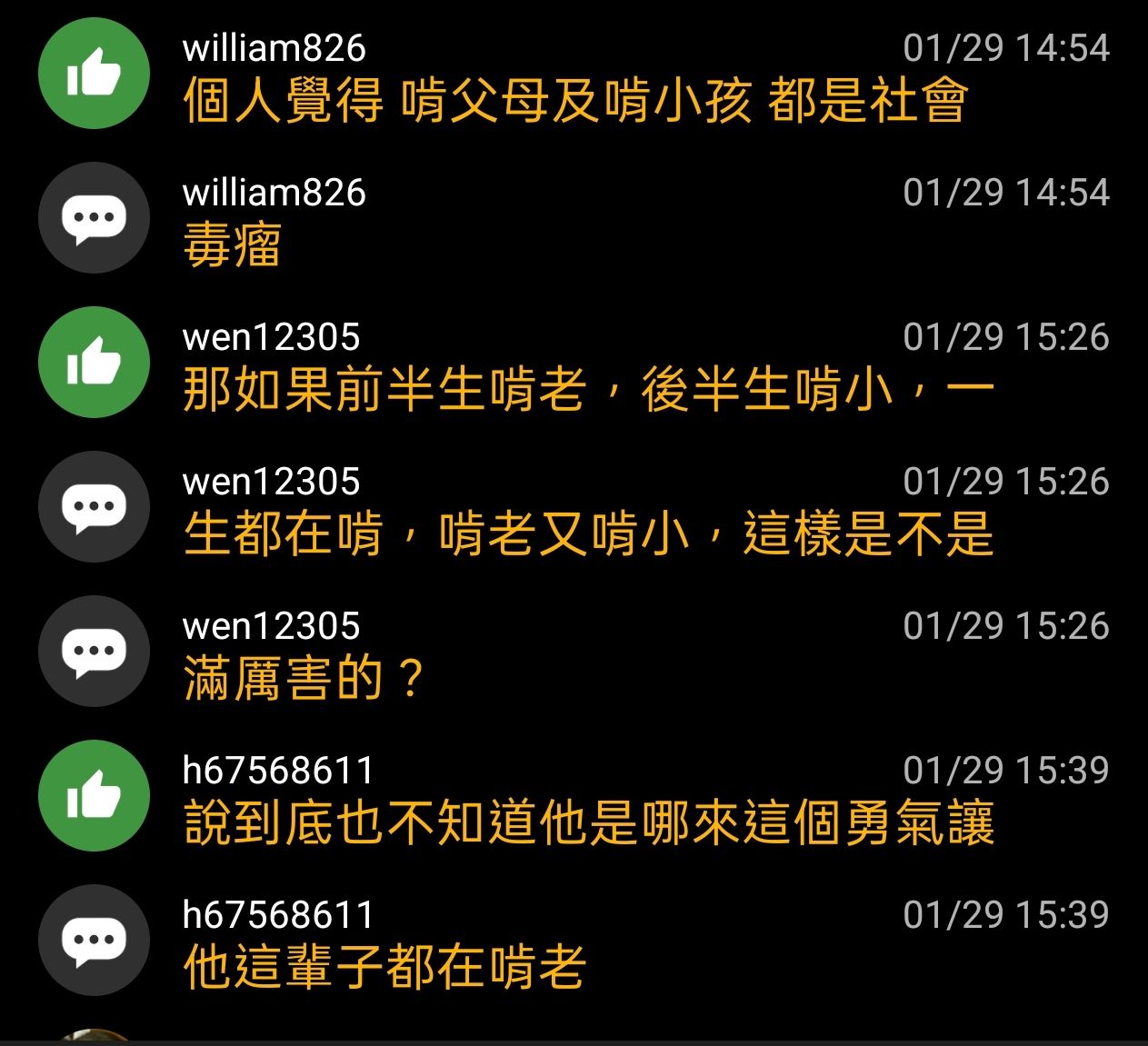Image resolution: width=1148 pixels, height=1046 pixels.
Task: Select william826's comment reading 毒瘤
Action: click(x=233, y=245)
